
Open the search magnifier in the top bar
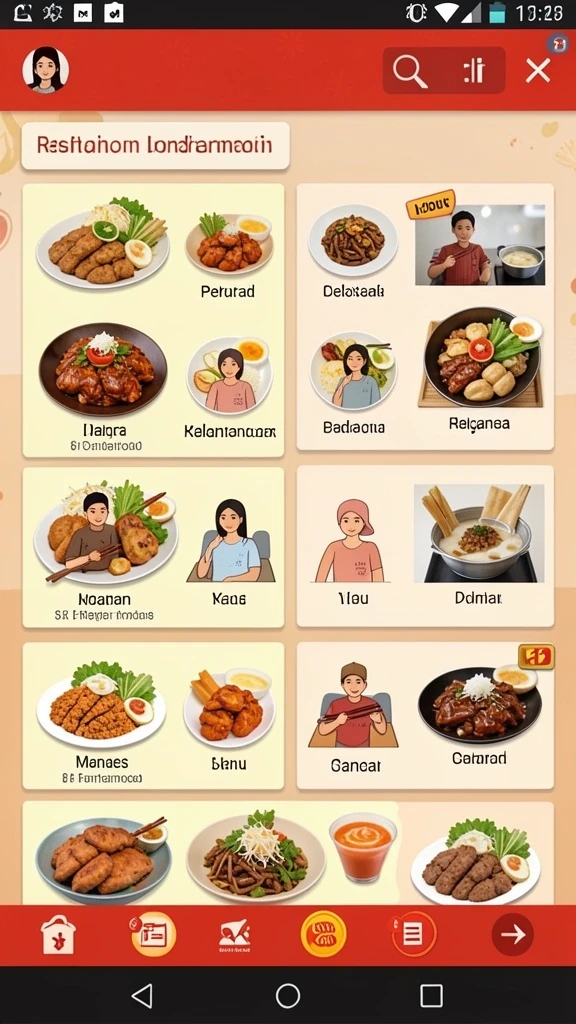pyautogui.click(x=410, y=71)
